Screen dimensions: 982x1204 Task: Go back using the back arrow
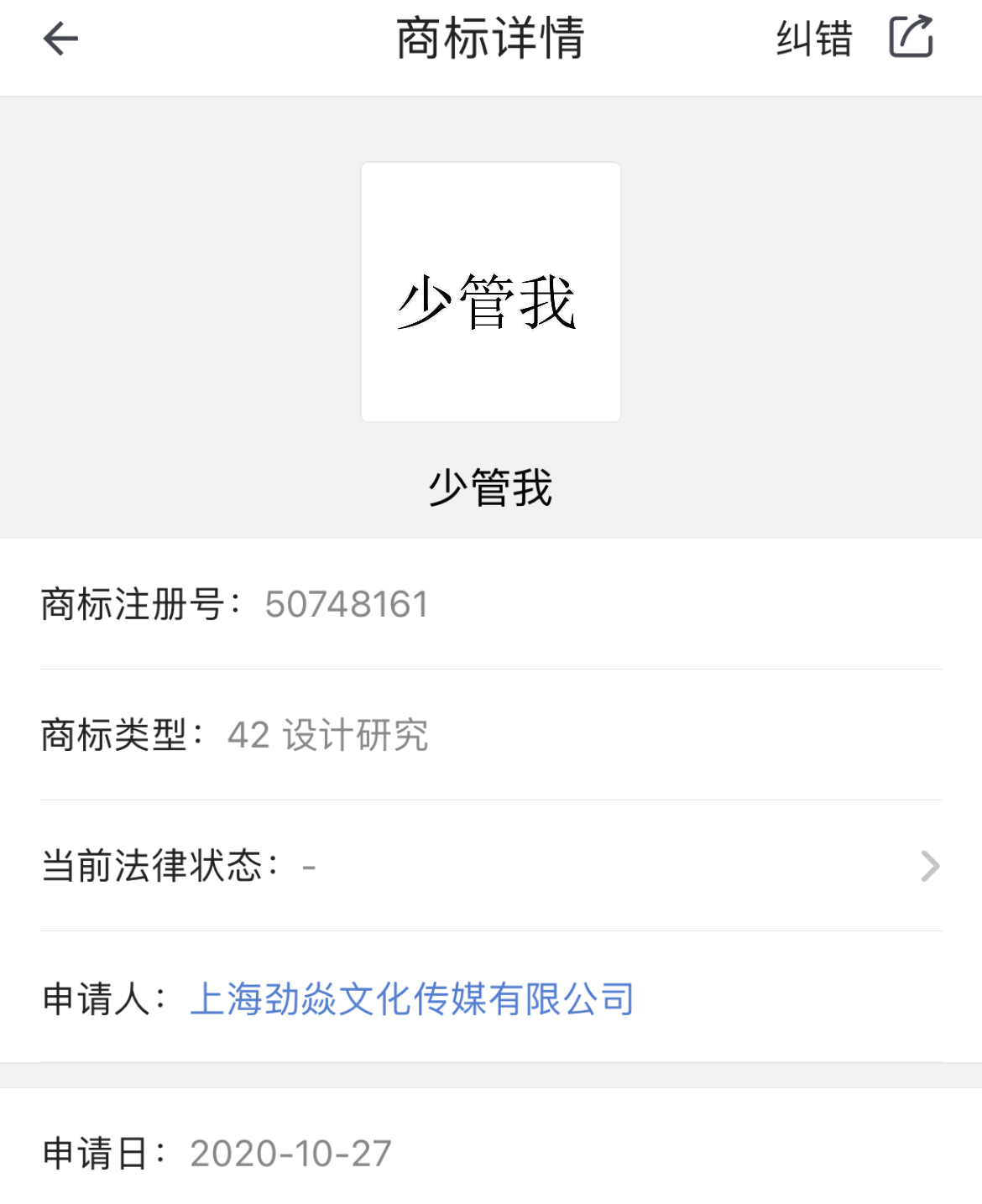pos(60,39)
